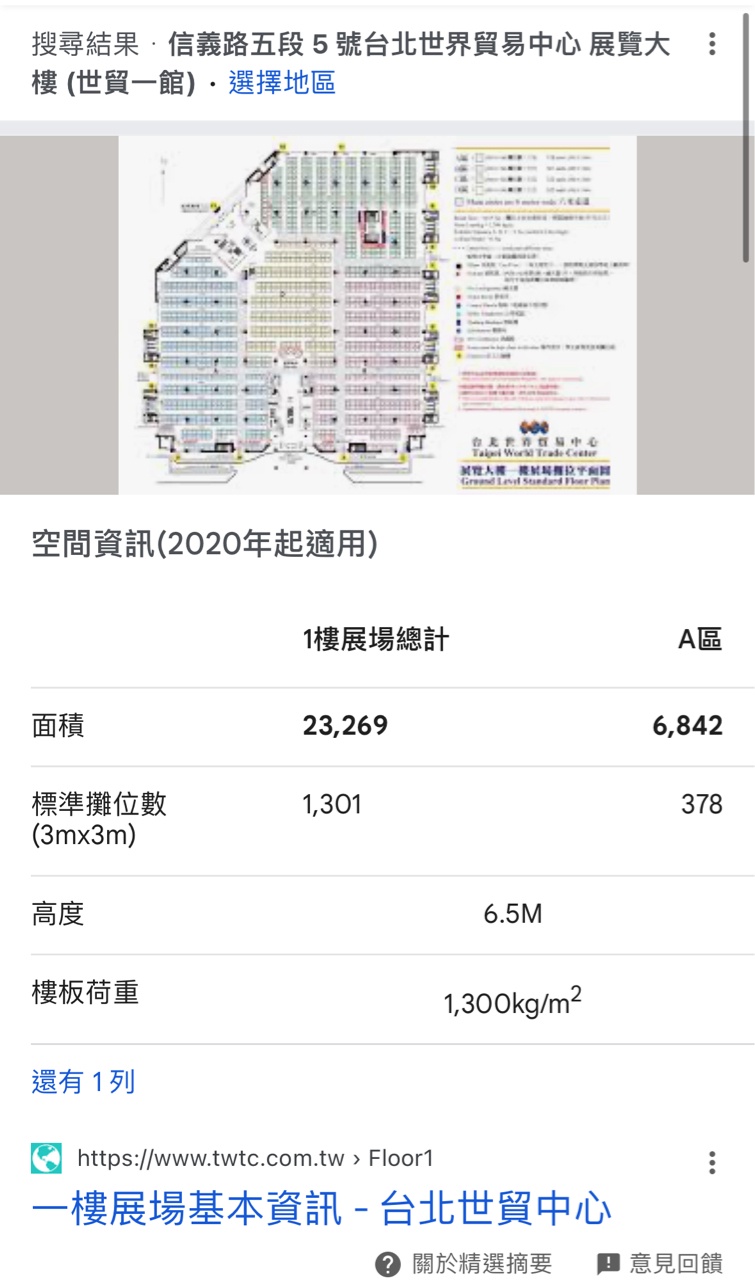
Task: Expand 還有 1 列 to show more rows
Action: tap(83, 1082)
